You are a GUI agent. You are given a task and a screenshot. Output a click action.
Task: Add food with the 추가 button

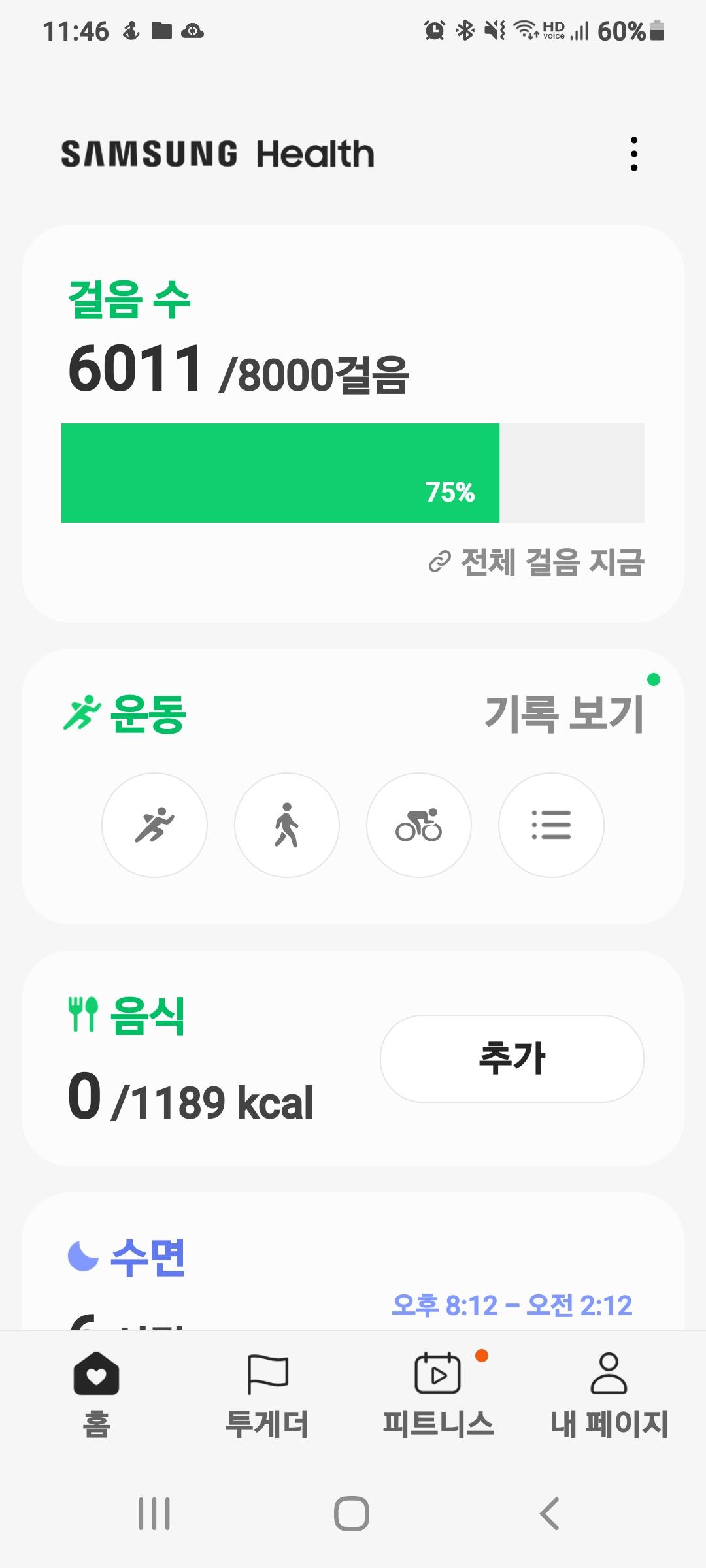512,1058
